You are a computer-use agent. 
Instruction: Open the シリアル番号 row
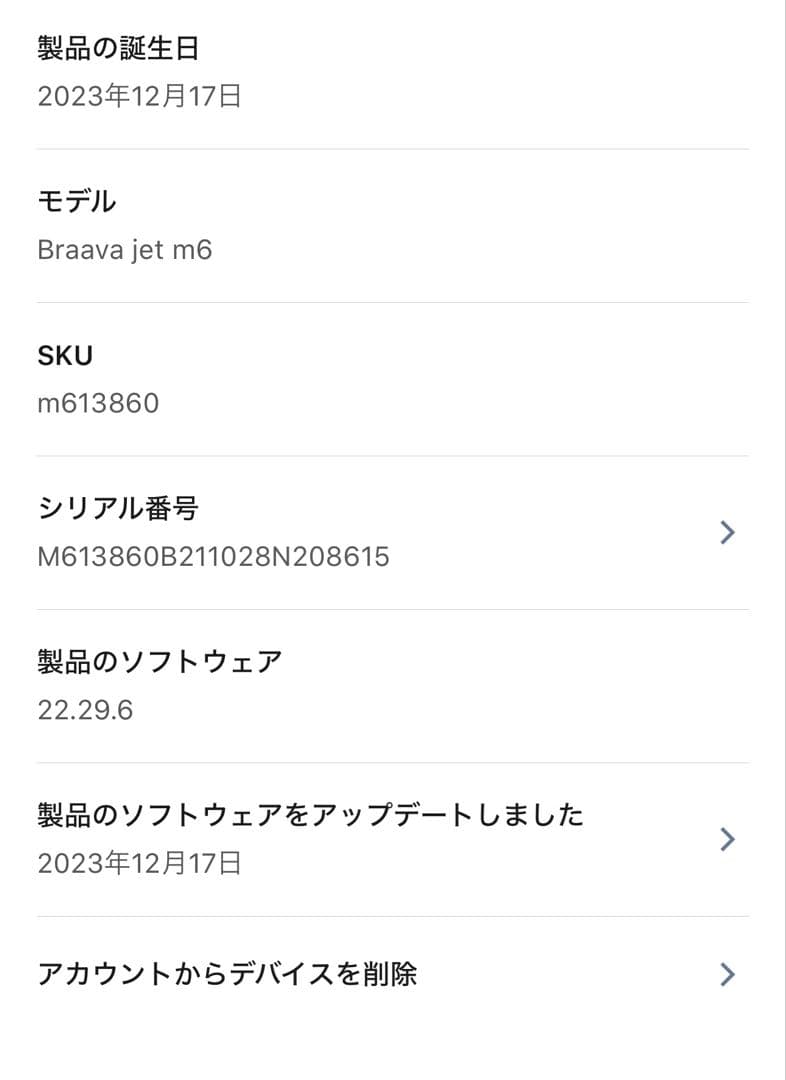coord(392,533)
